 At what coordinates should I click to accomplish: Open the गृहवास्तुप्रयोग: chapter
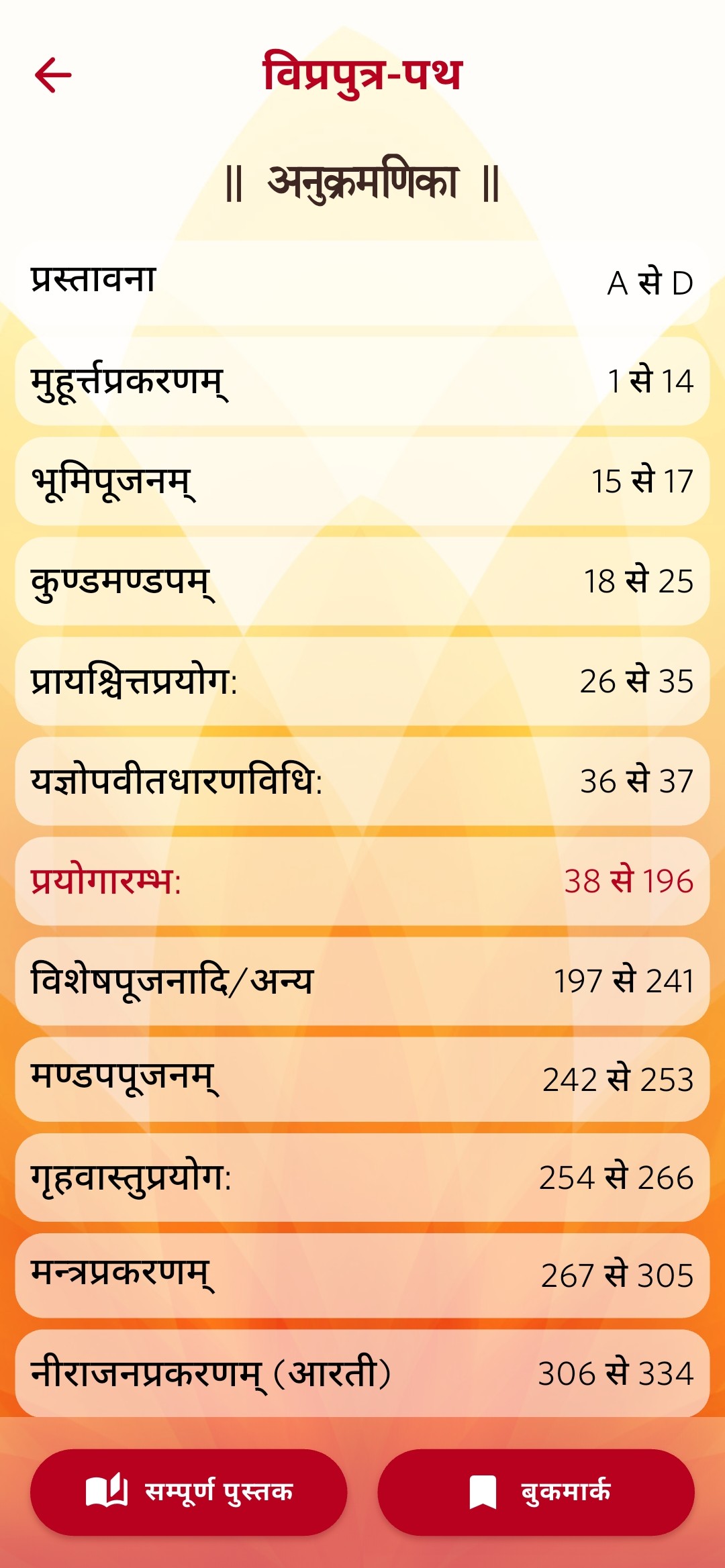362,1178
